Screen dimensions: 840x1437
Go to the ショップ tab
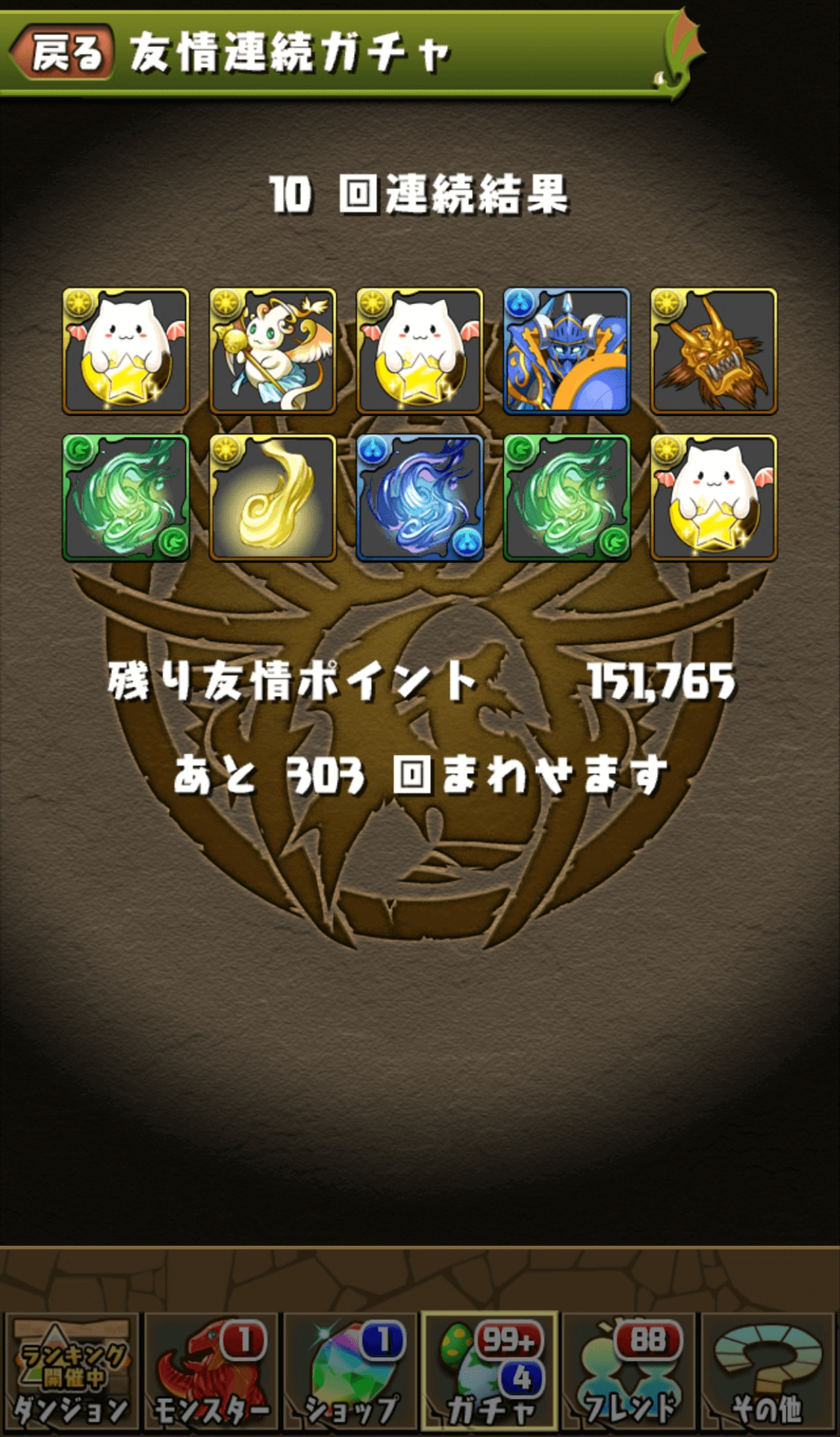point(350,1373)
